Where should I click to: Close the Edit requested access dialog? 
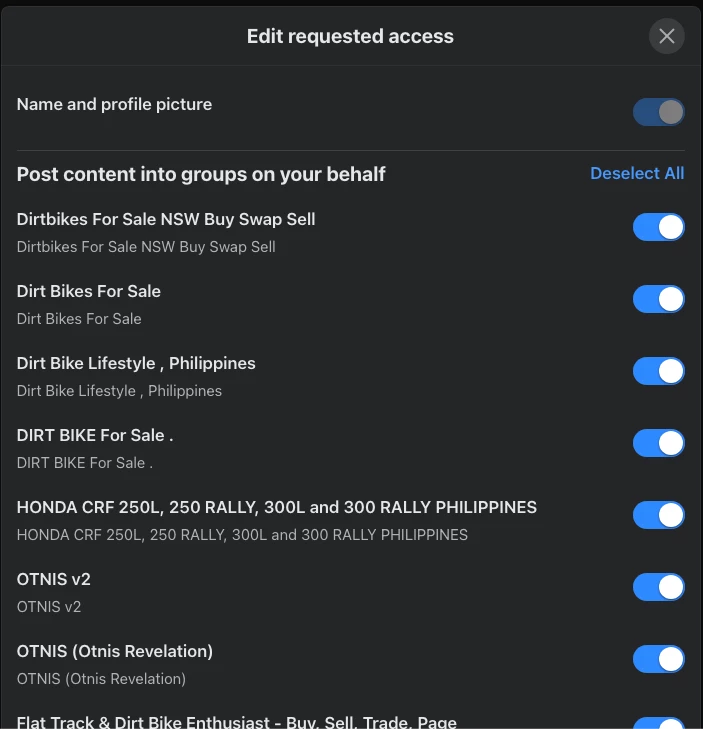click(x=667, y=37)
